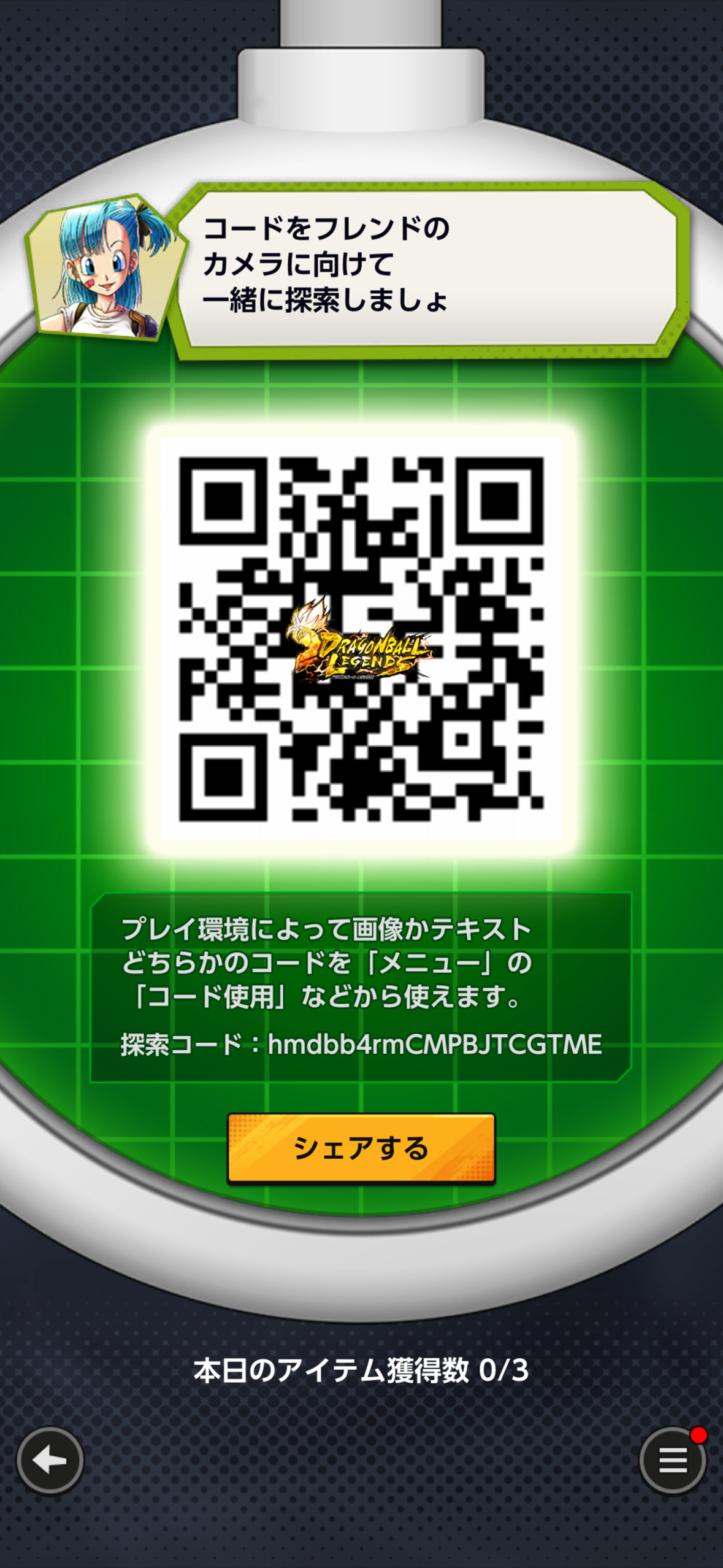The width and height of the screenshot is (723, 1568).
Task: Open the hamburger menu button
Action: click(x=673, y=1461)
